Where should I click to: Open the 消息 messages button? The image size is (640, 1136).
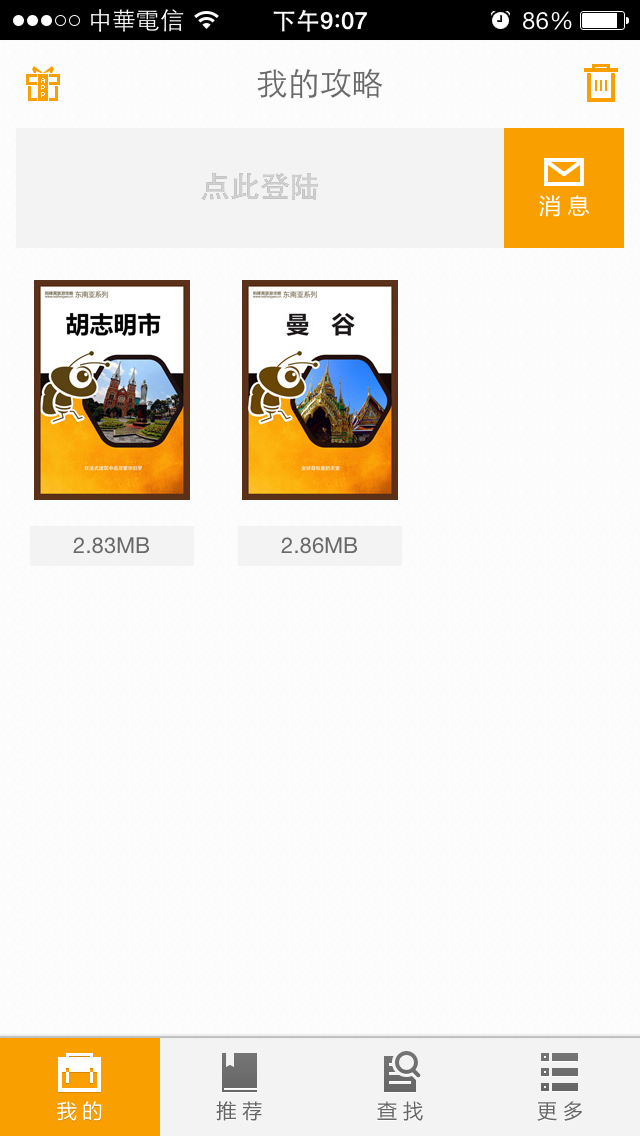click(564, 188)
